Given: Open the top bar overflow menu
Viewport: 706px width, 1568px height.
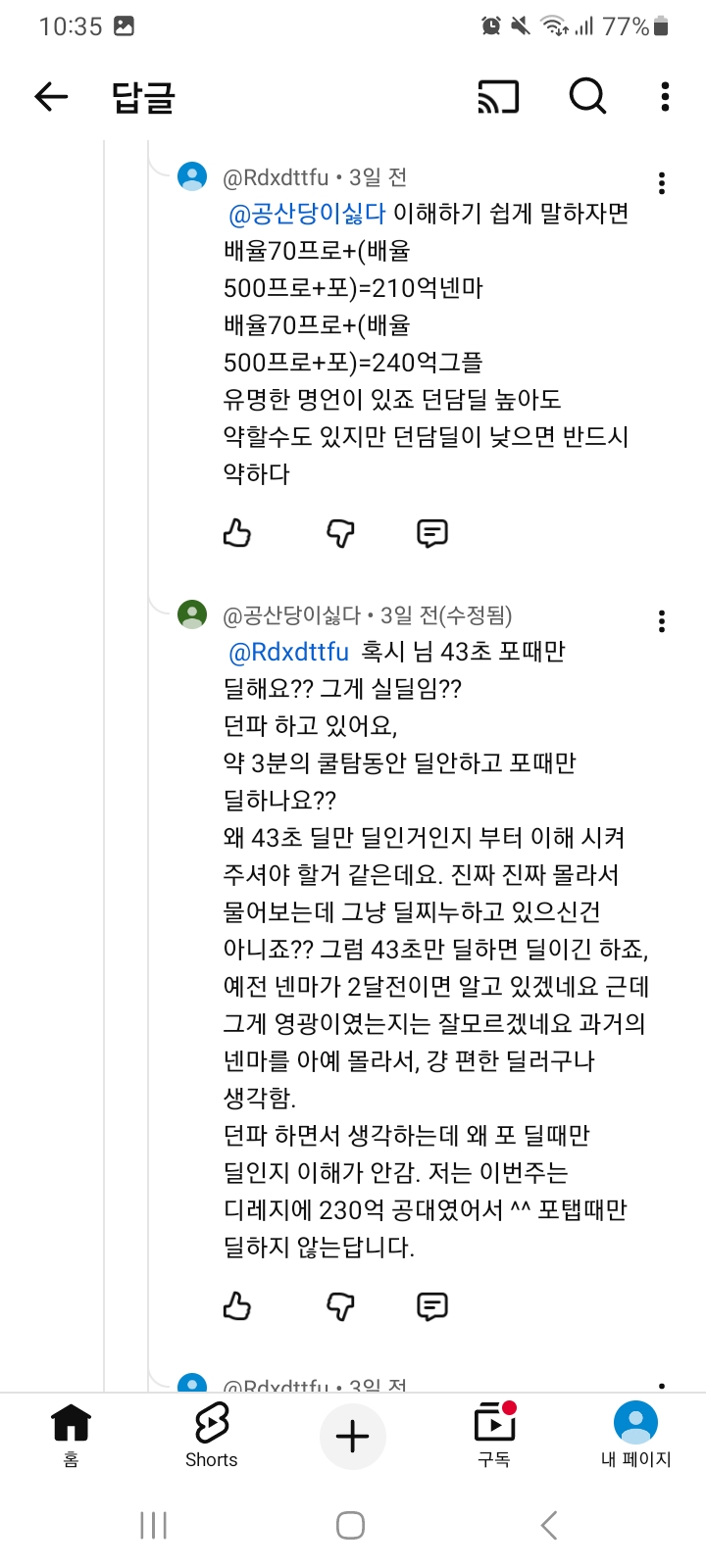Looking at the screenshot, I should [665, 96].
